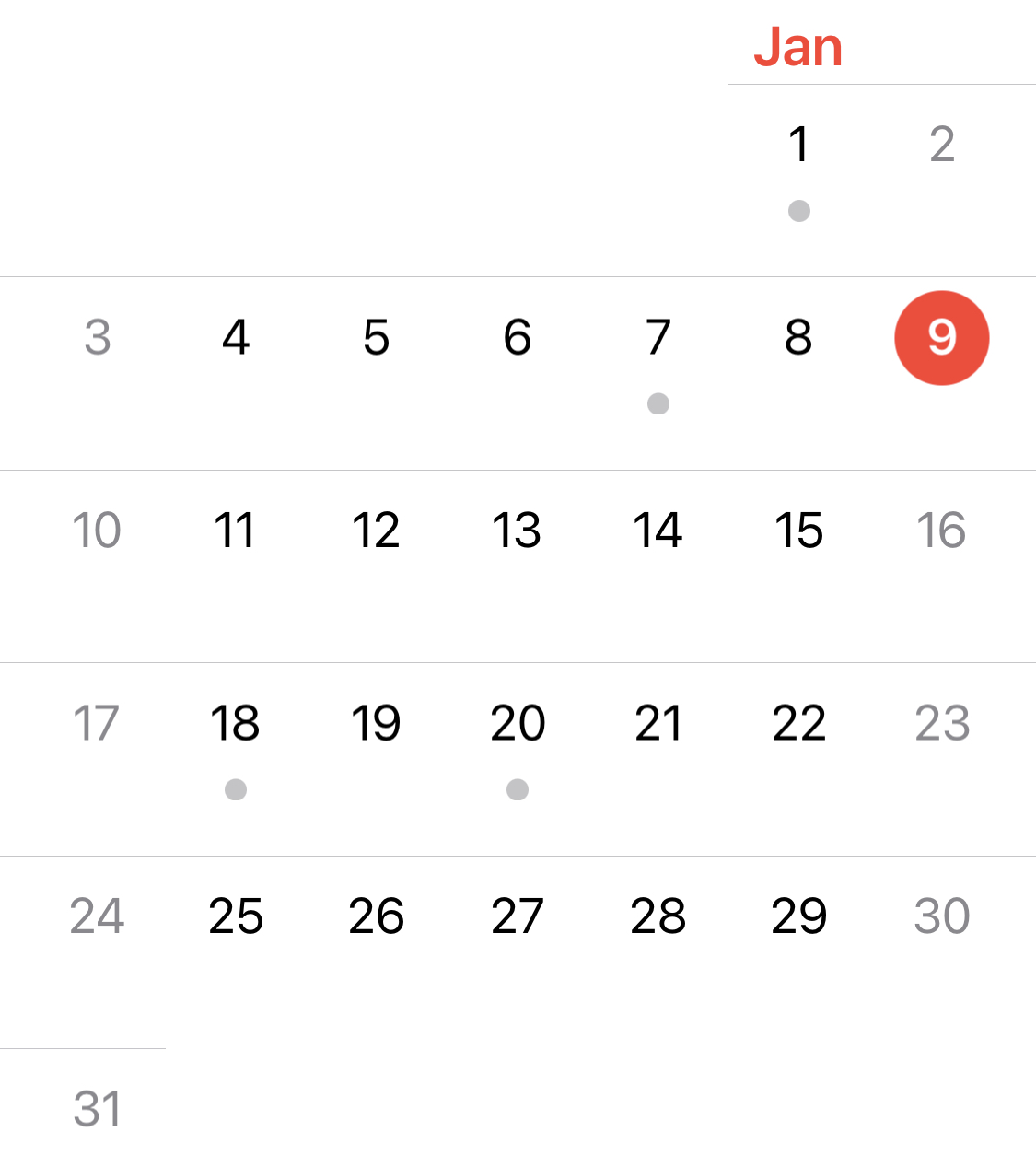The width and height of the screenshot is (1036, 1155).
Task: Select January 2
Action: click(x=941, y=146)
